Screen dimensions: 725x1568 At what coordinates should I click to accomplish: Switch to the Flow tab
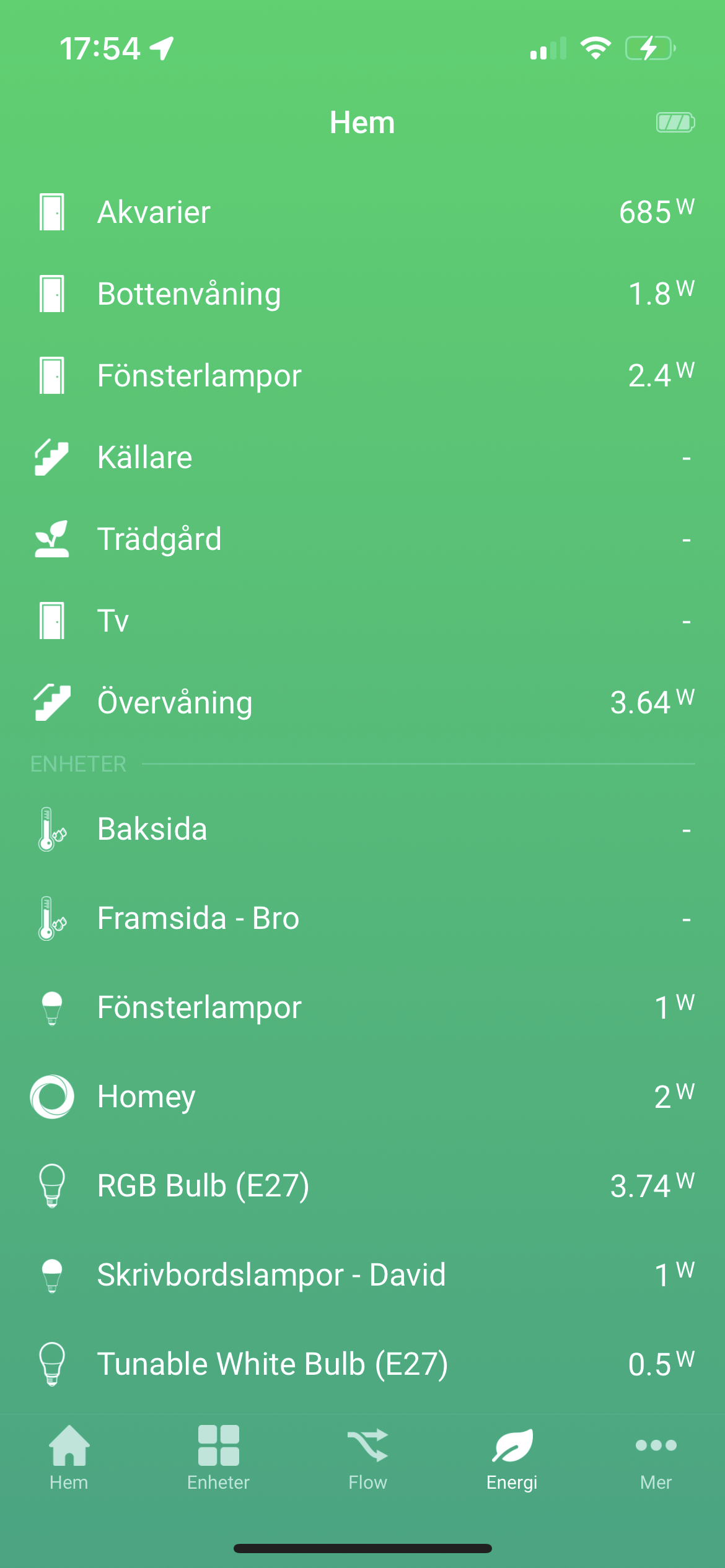click(367, 1458)
